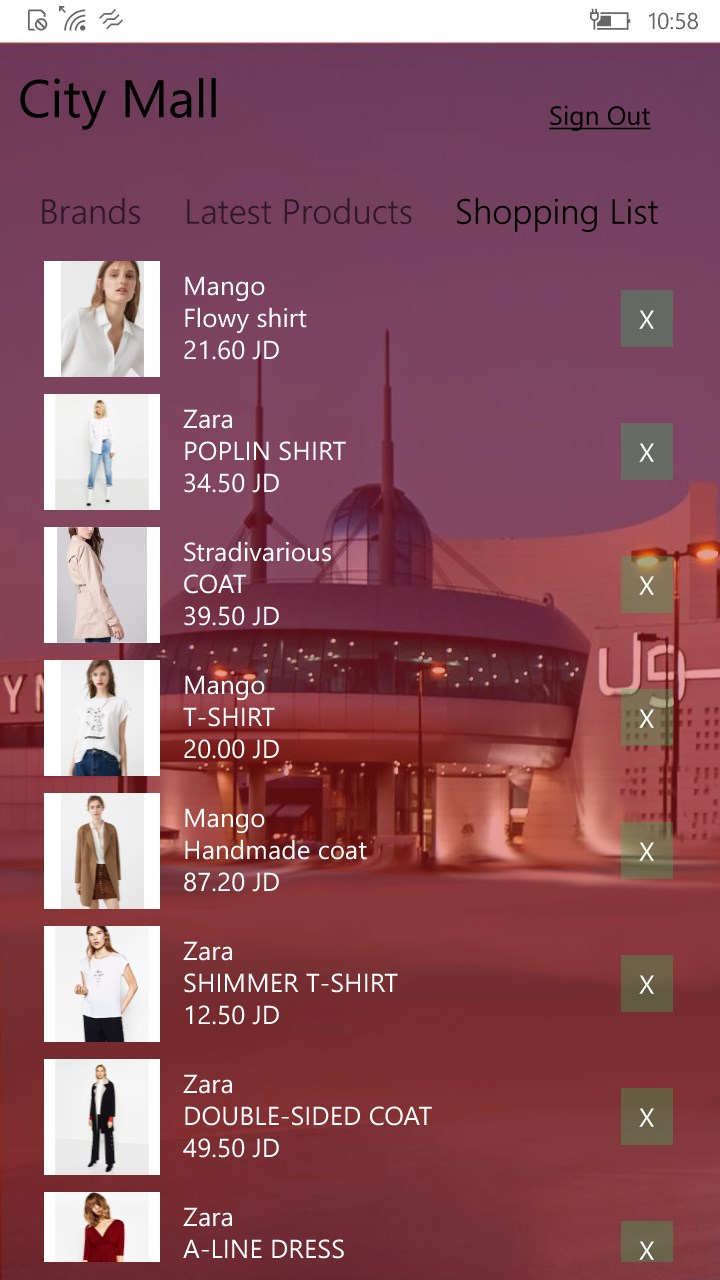This screenshot has width=720, height=1280.
Task: Open the Mango Flowy shirt photo
Action: pyautogui.click(x=102, y=319)
